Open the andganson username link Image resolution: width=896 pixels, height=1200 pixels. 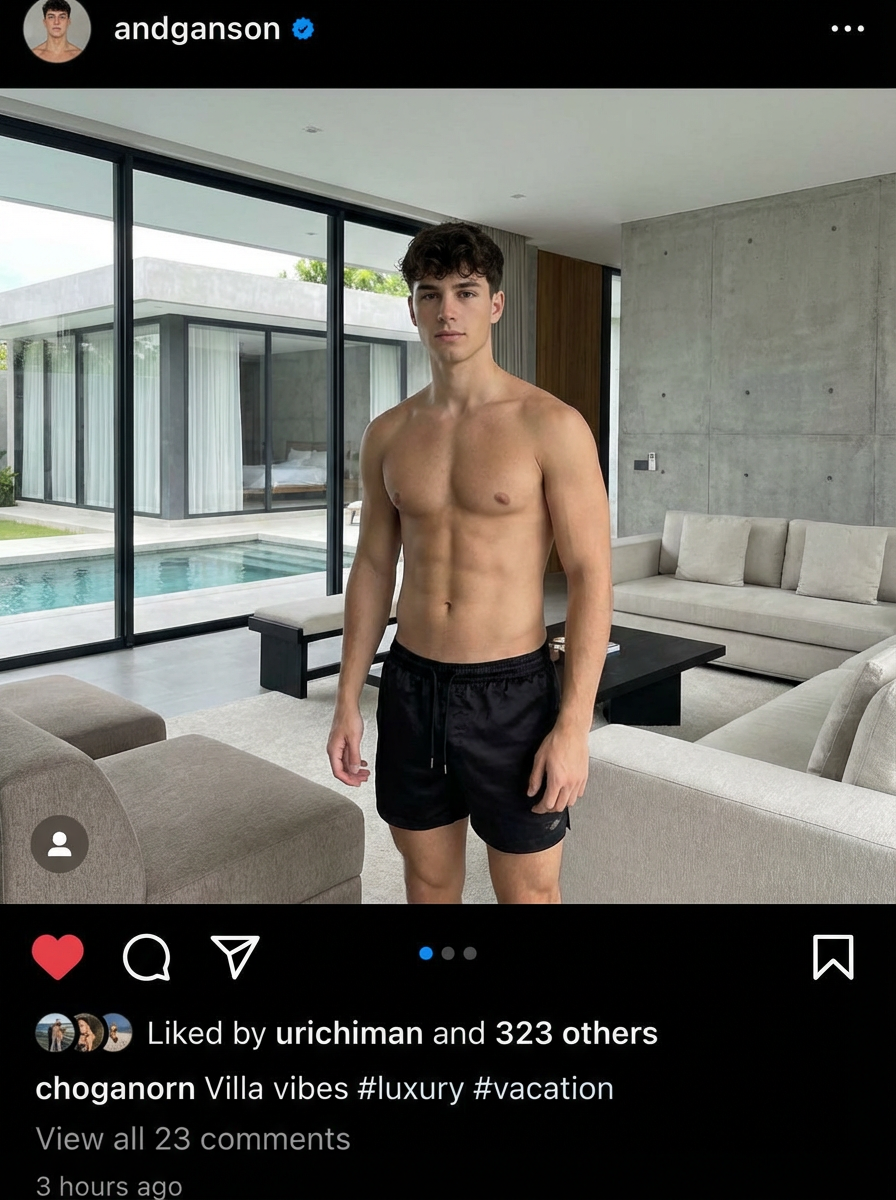tap(197, 29)
